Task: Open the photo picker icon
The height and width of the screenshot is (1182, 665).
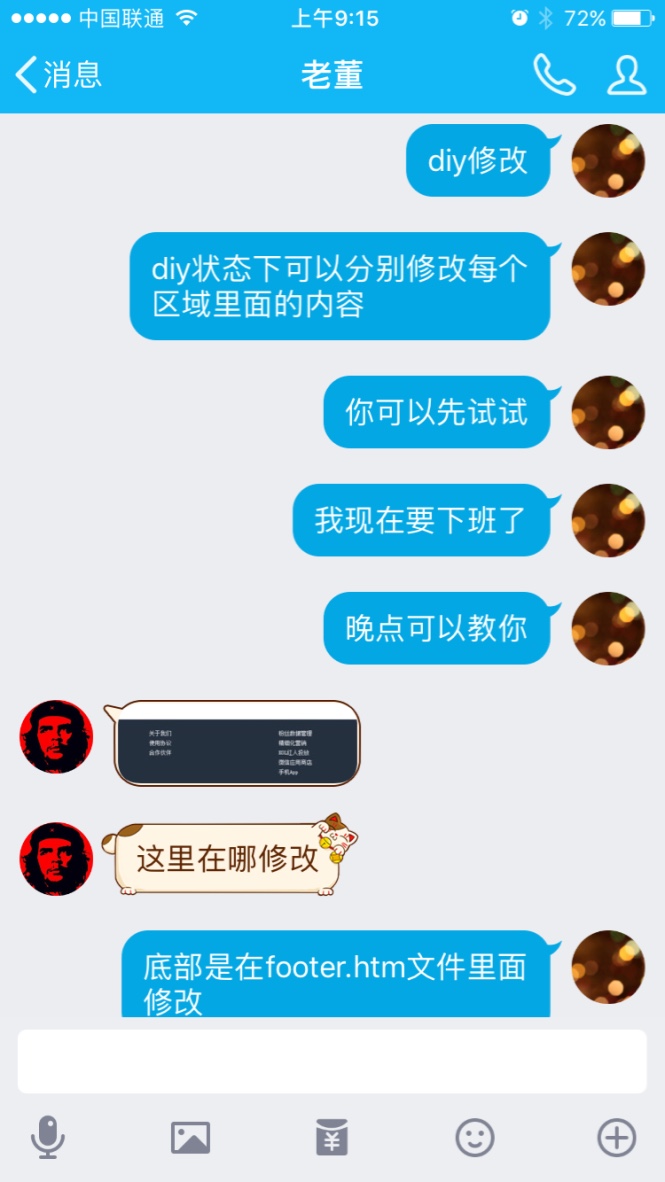Action: pos(190,1137)
